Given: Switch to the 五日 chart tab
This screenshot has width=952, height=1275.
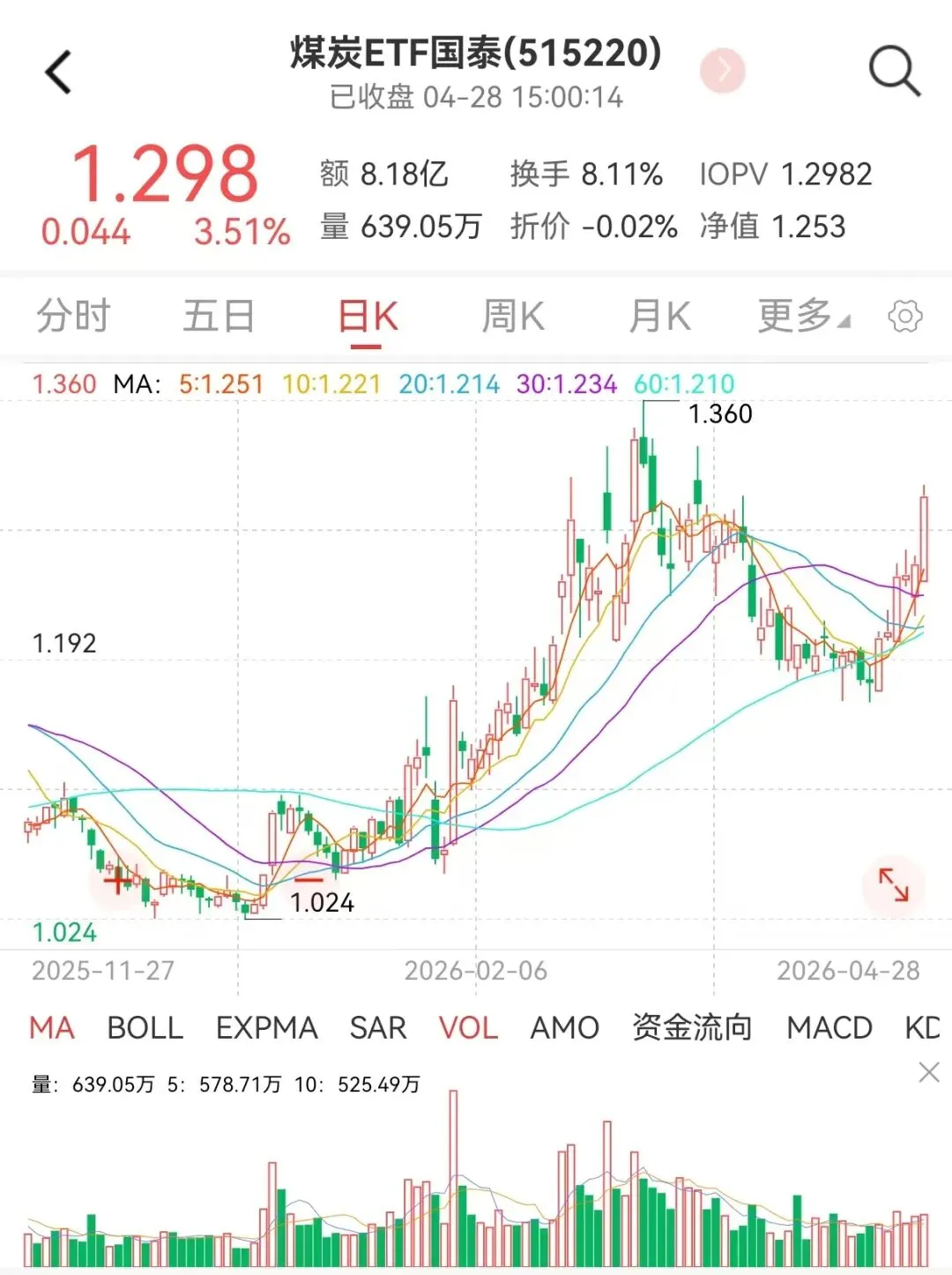Looking at the screenshot, I should coord(219,316).
